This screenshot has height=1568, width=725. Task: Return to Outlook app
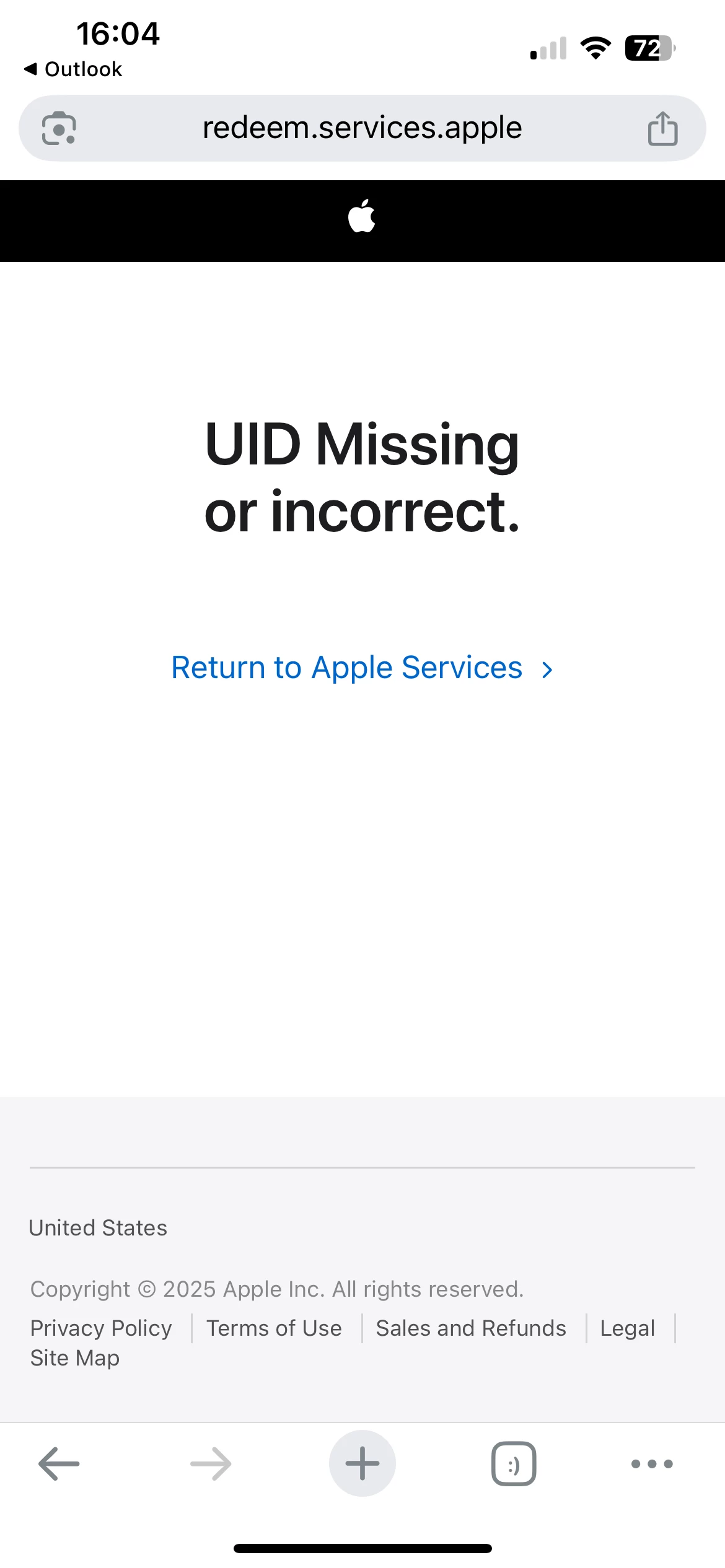(x=73, y=69)
